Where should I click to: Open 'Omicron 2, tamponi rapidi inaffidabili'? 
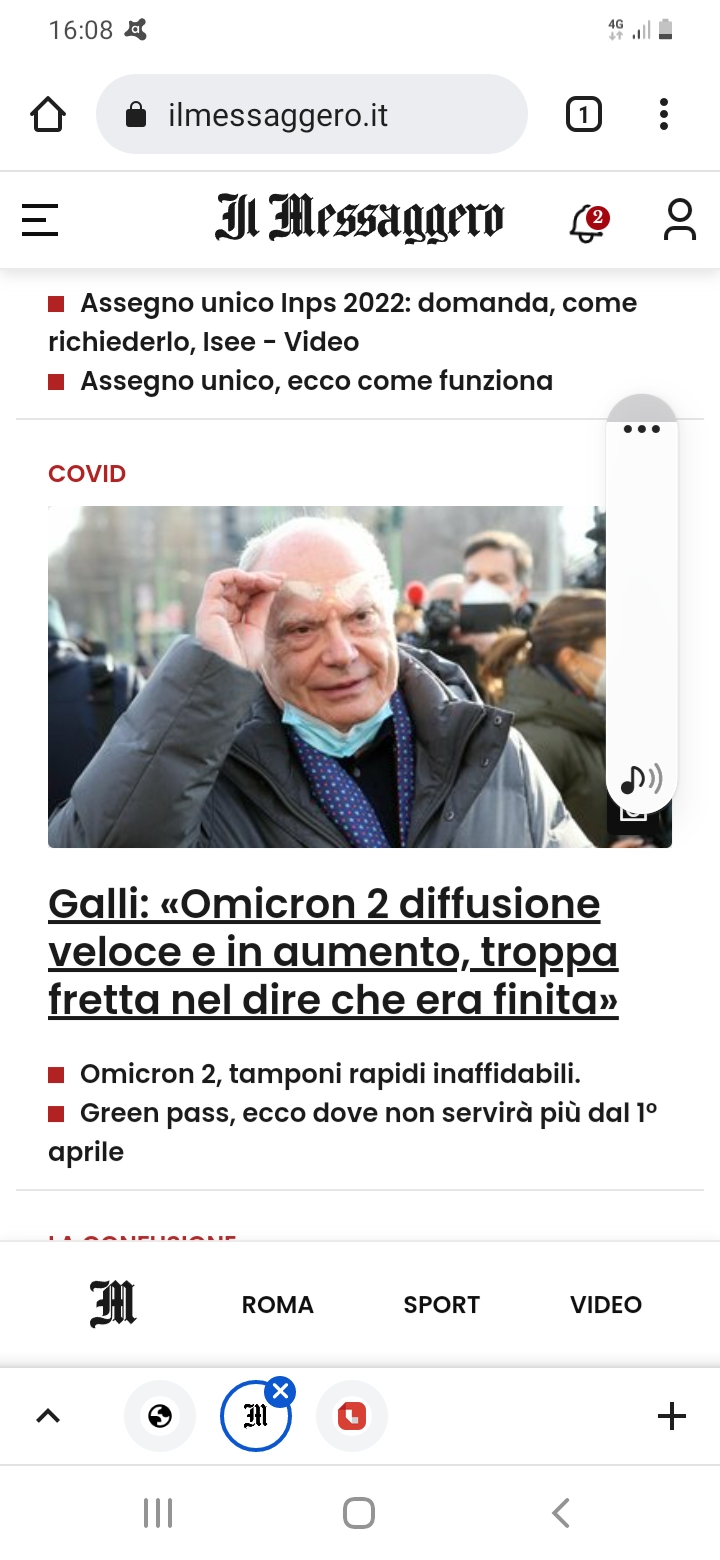point(330,1074)
